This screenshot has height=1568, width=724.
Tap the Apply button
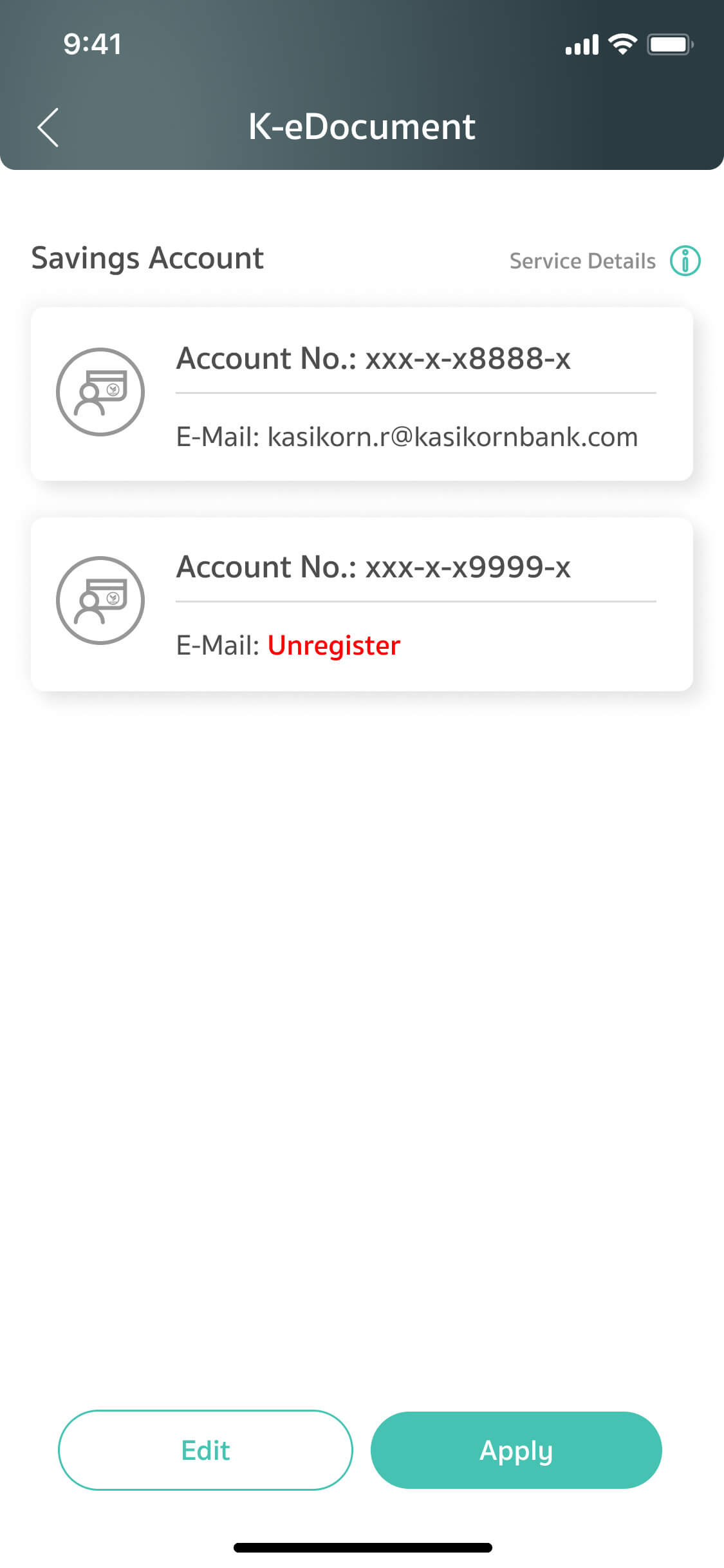[516, 1450]
